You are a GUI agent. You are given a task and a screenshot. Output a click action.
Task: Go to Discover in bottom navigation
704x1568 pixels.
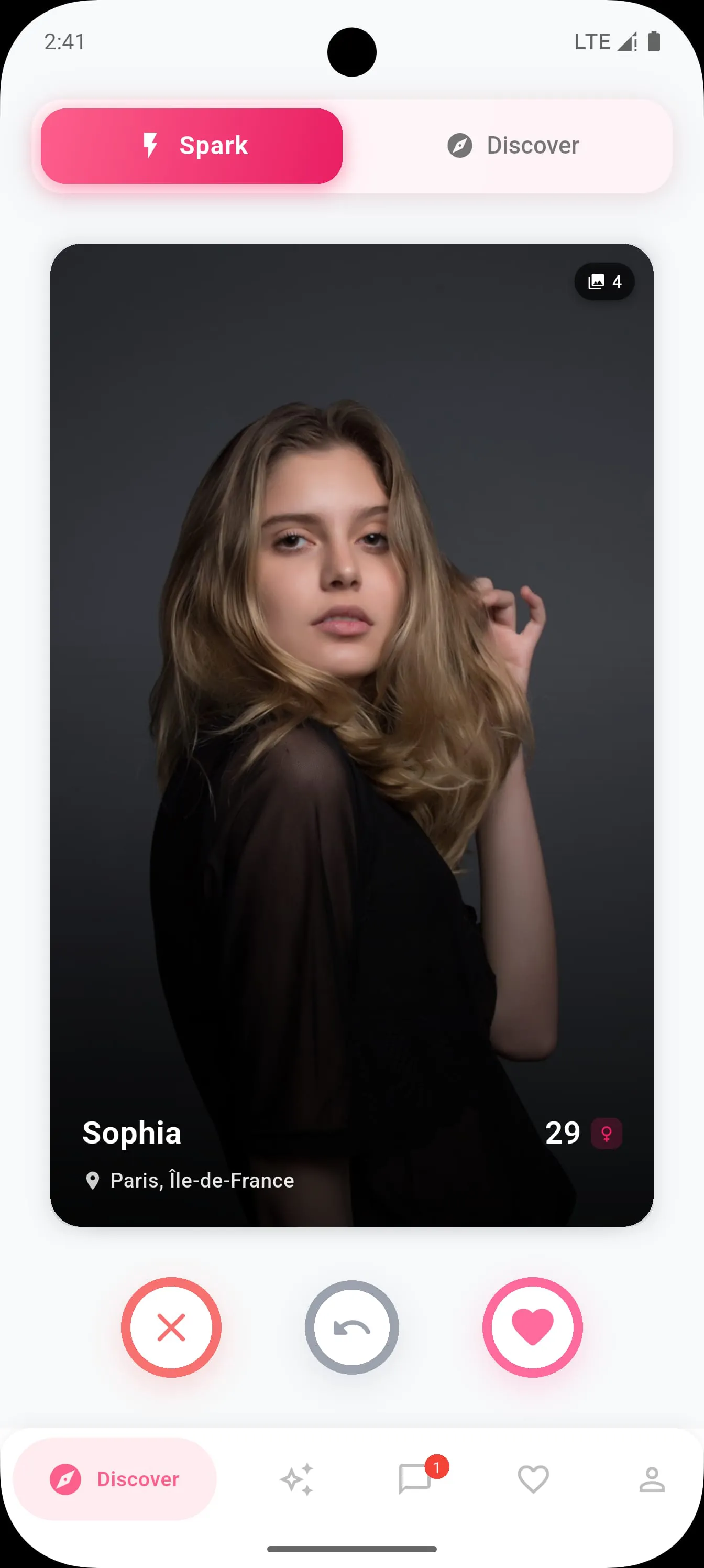pyautogui.click(x=115, y=1479)
